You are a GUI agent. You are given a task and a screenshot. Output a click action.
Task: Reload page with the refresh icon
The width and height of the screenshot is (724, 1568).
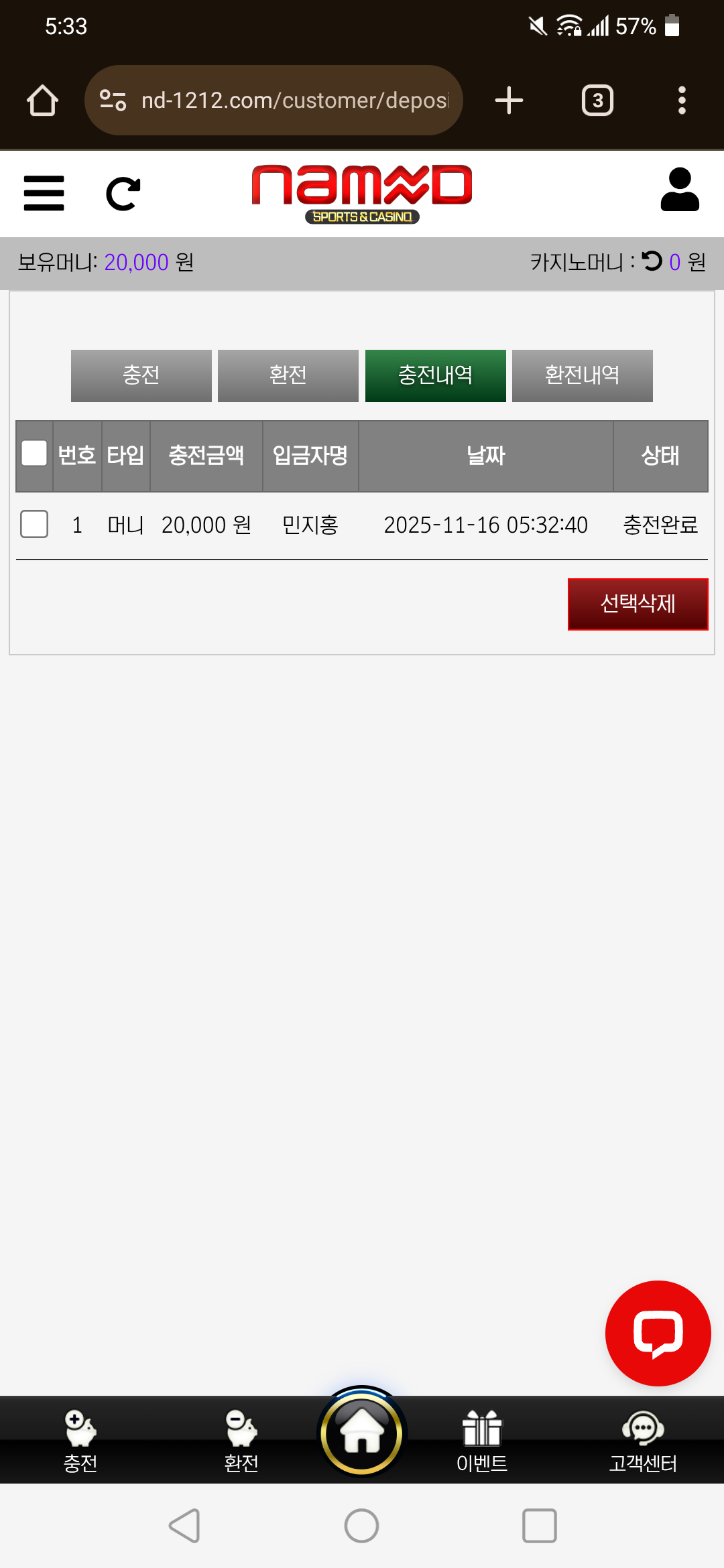[123, 194]
